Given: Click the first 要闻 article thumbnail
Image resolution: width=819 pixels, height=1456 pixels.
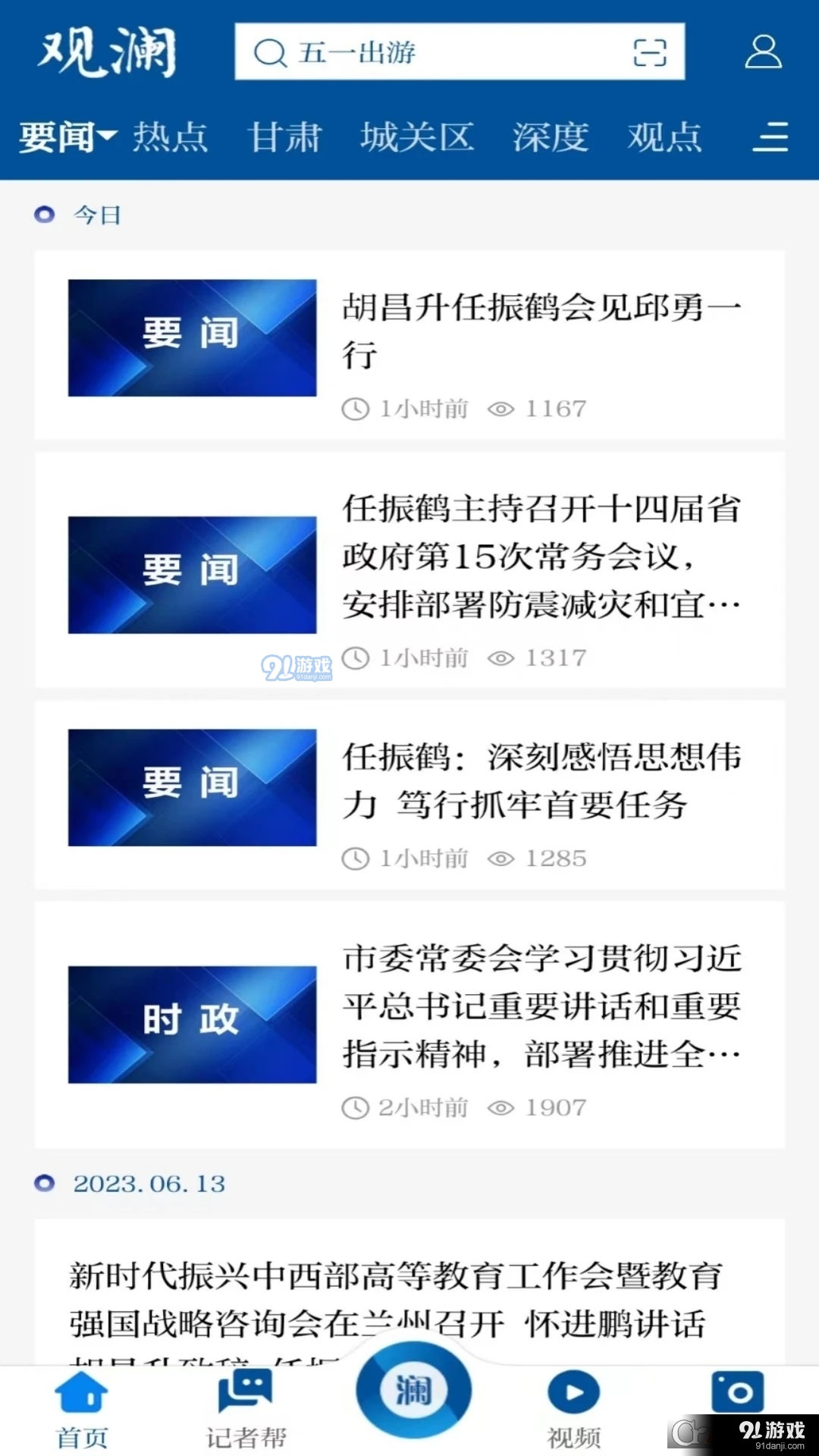Looking at the screenshot, I should click(191, 337).
